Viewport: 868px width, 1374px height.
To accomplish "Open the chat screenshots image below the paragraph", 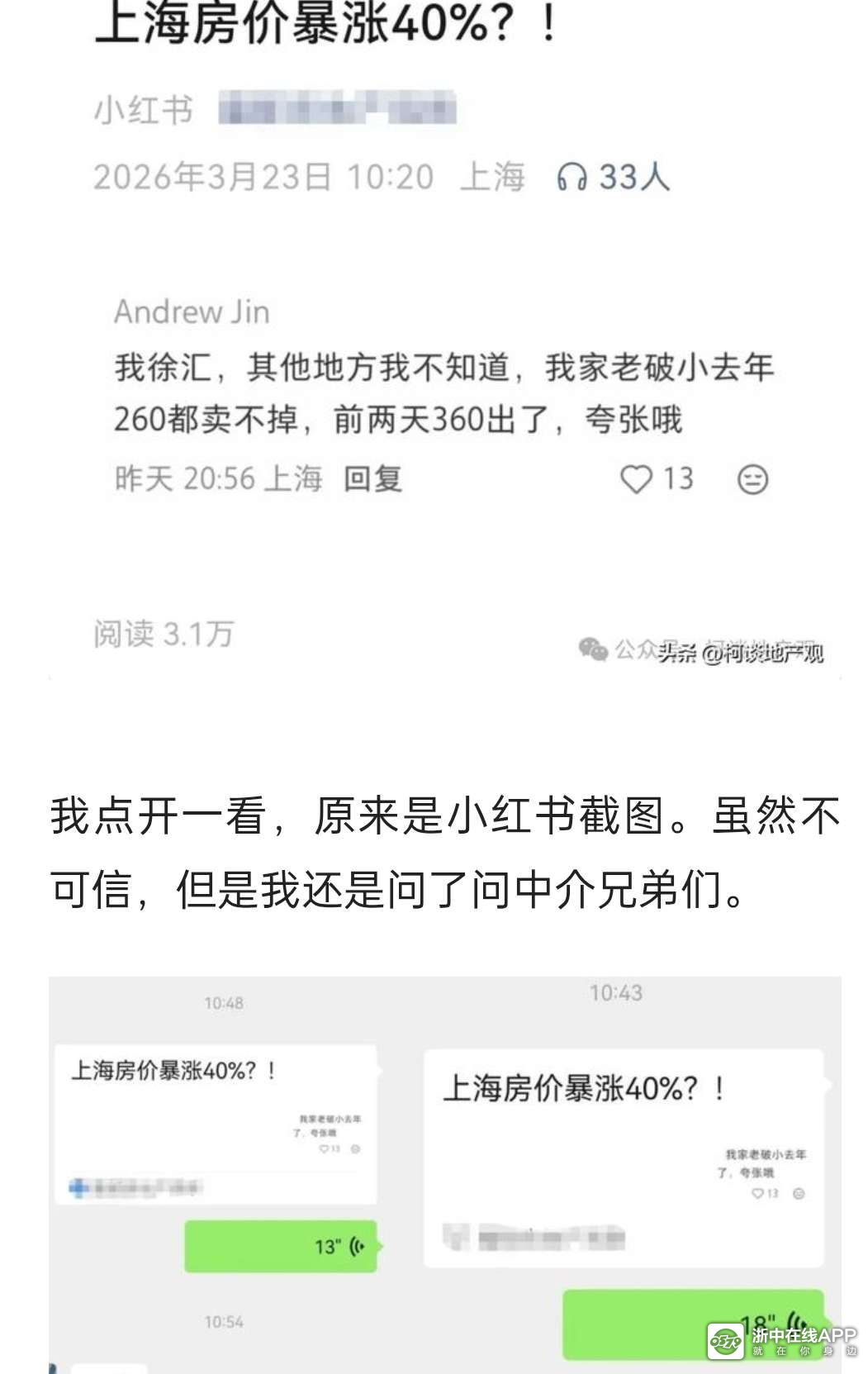I will click(x=444, y=1173).
